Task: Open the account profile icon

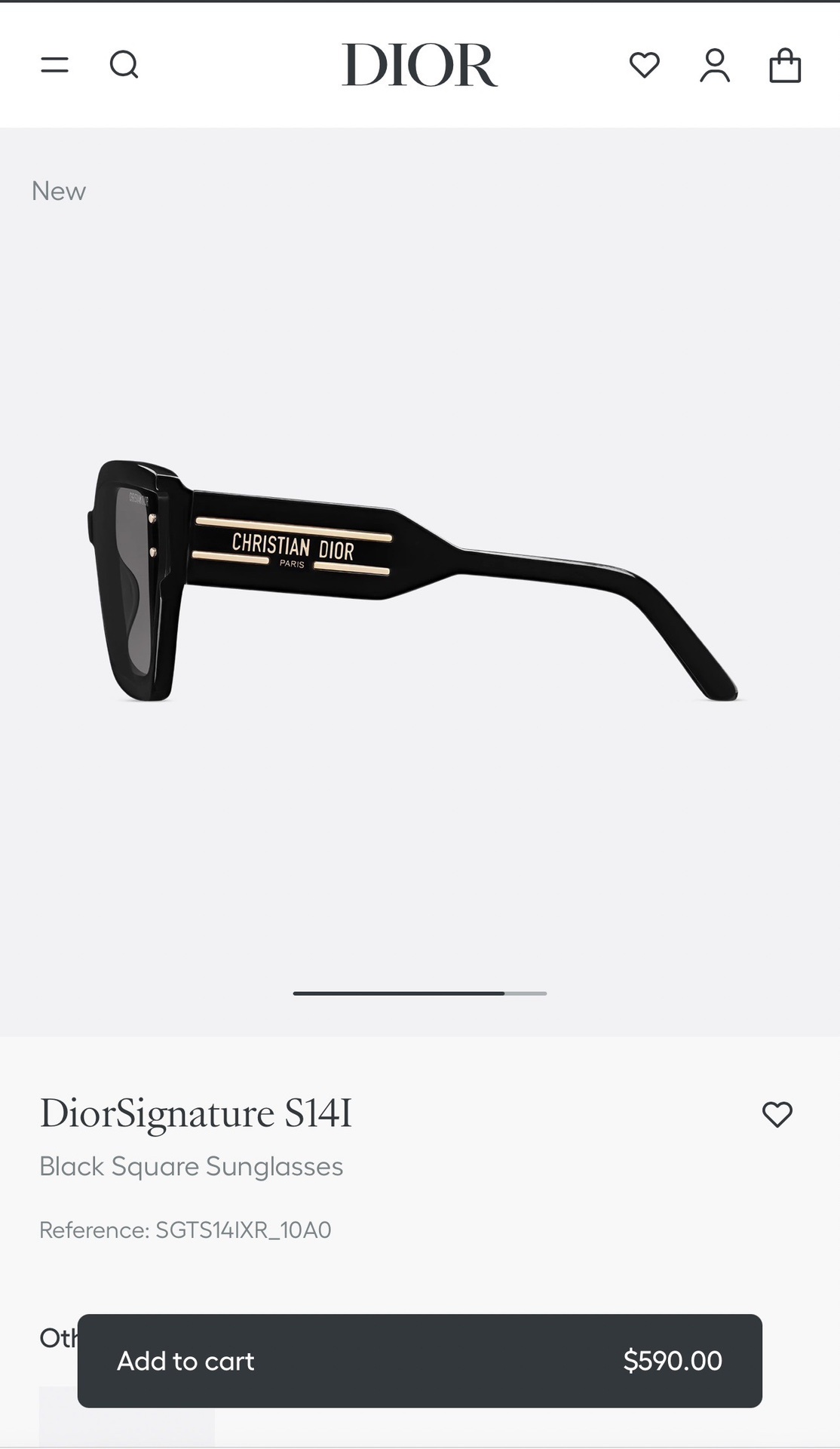Action: pyautogui.click(x=715, y=66)
